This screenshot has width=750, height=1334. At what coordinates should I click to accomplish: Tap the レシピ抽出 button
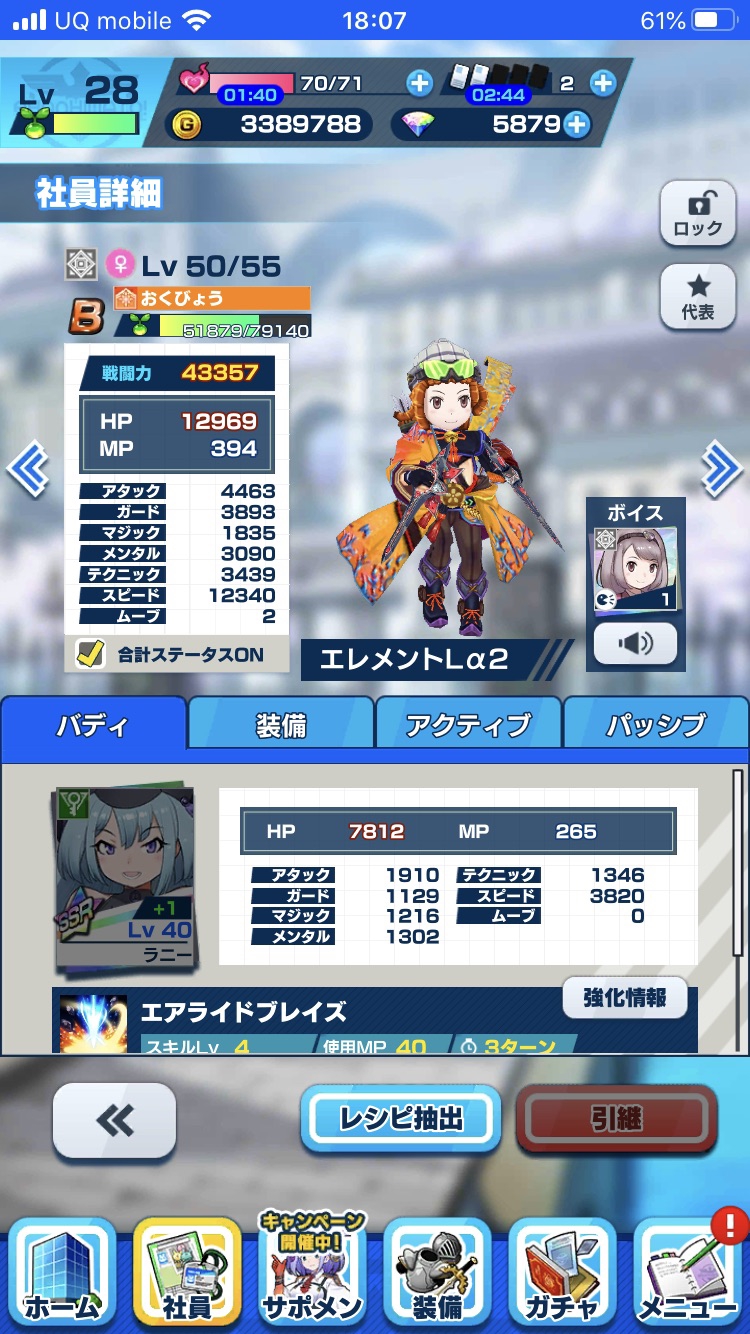coord(400,1118)
